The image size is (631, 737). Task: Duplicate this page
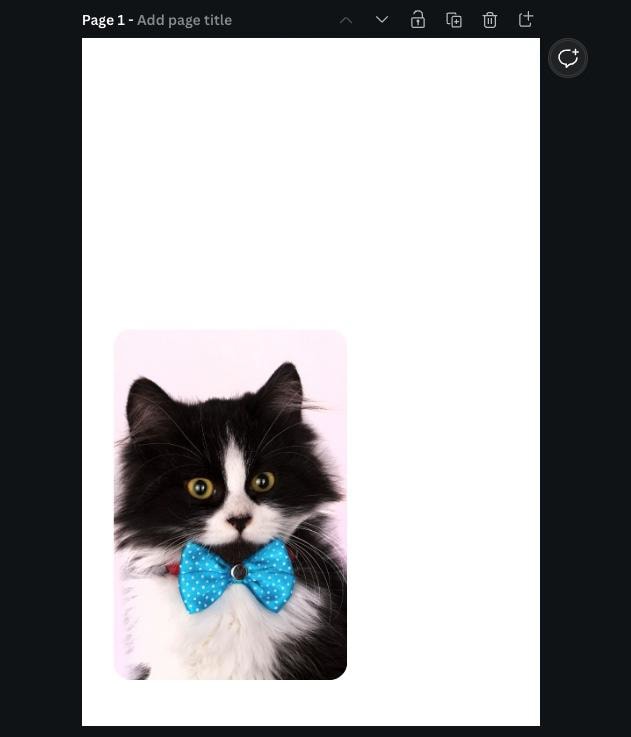click(454, 20)
